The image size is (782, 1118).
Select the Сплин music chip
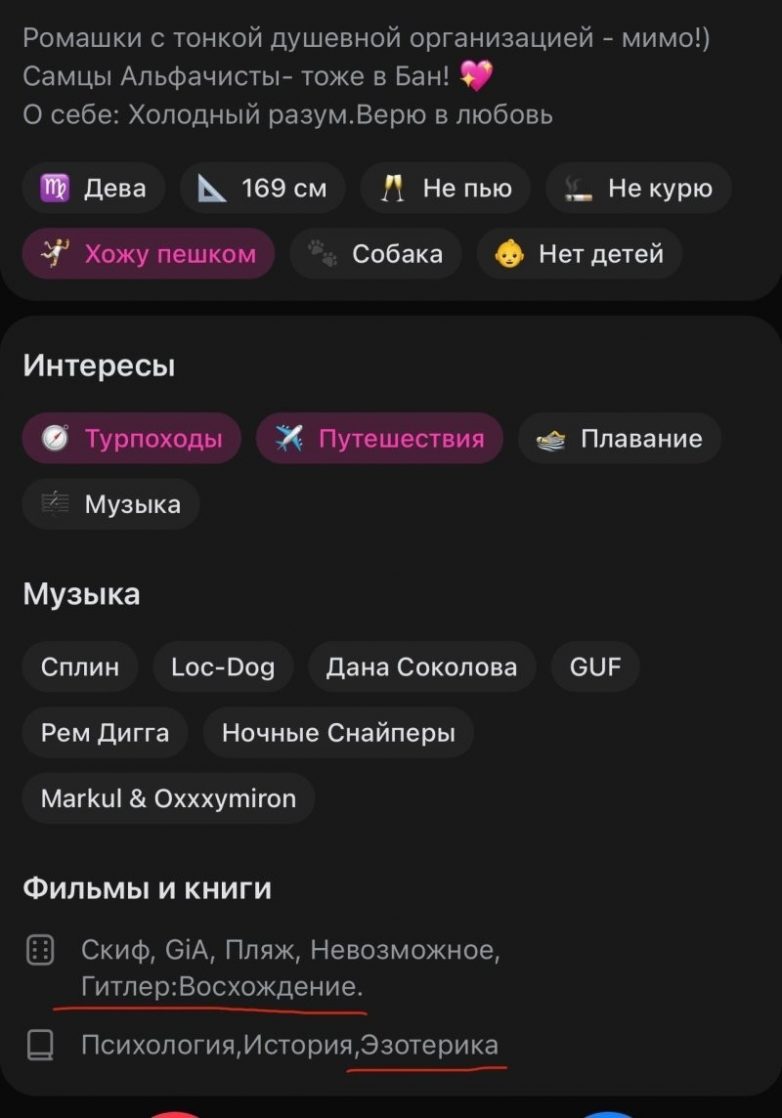[x=80, y=667]
